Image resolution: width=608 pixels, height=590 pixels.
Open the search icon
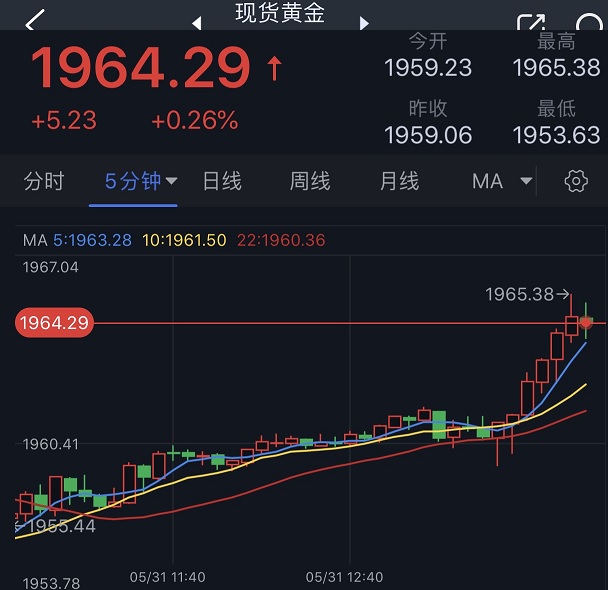[x=589, y=22]
